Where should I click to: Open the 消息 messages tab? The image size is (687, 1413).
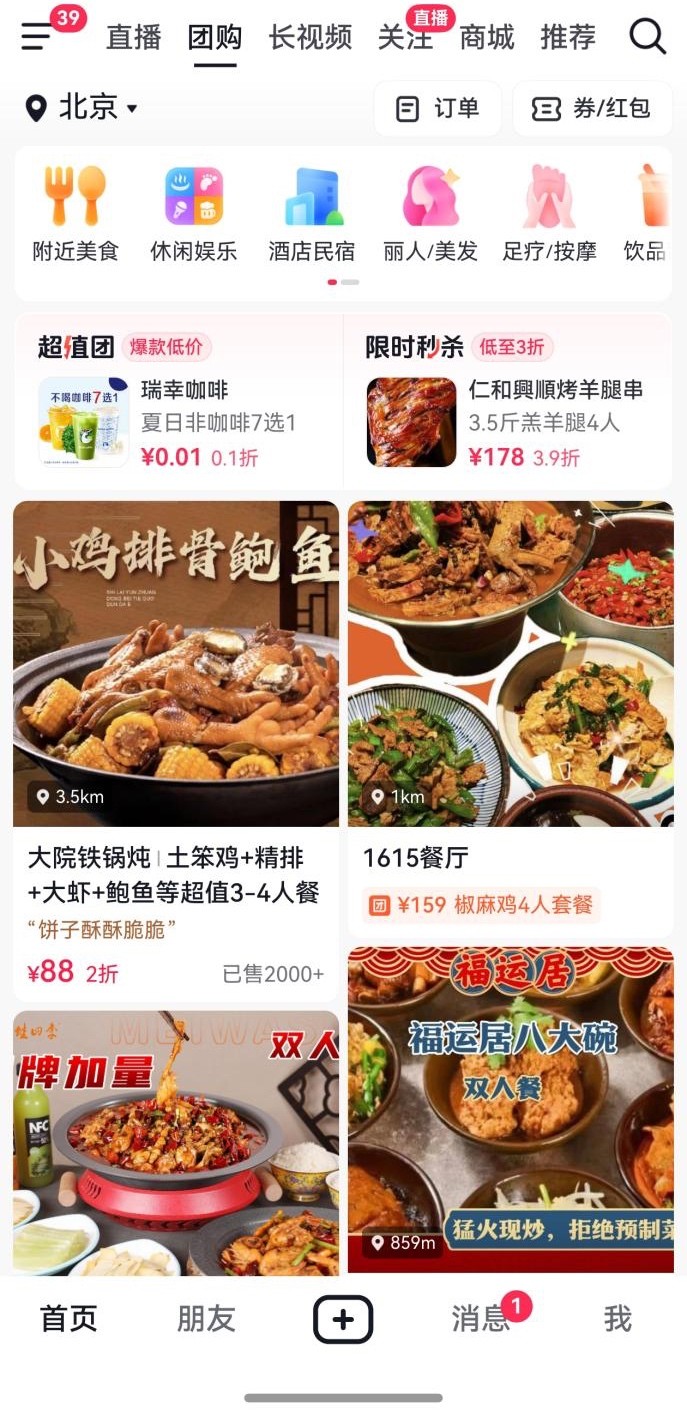click(x=481, y=1319)
